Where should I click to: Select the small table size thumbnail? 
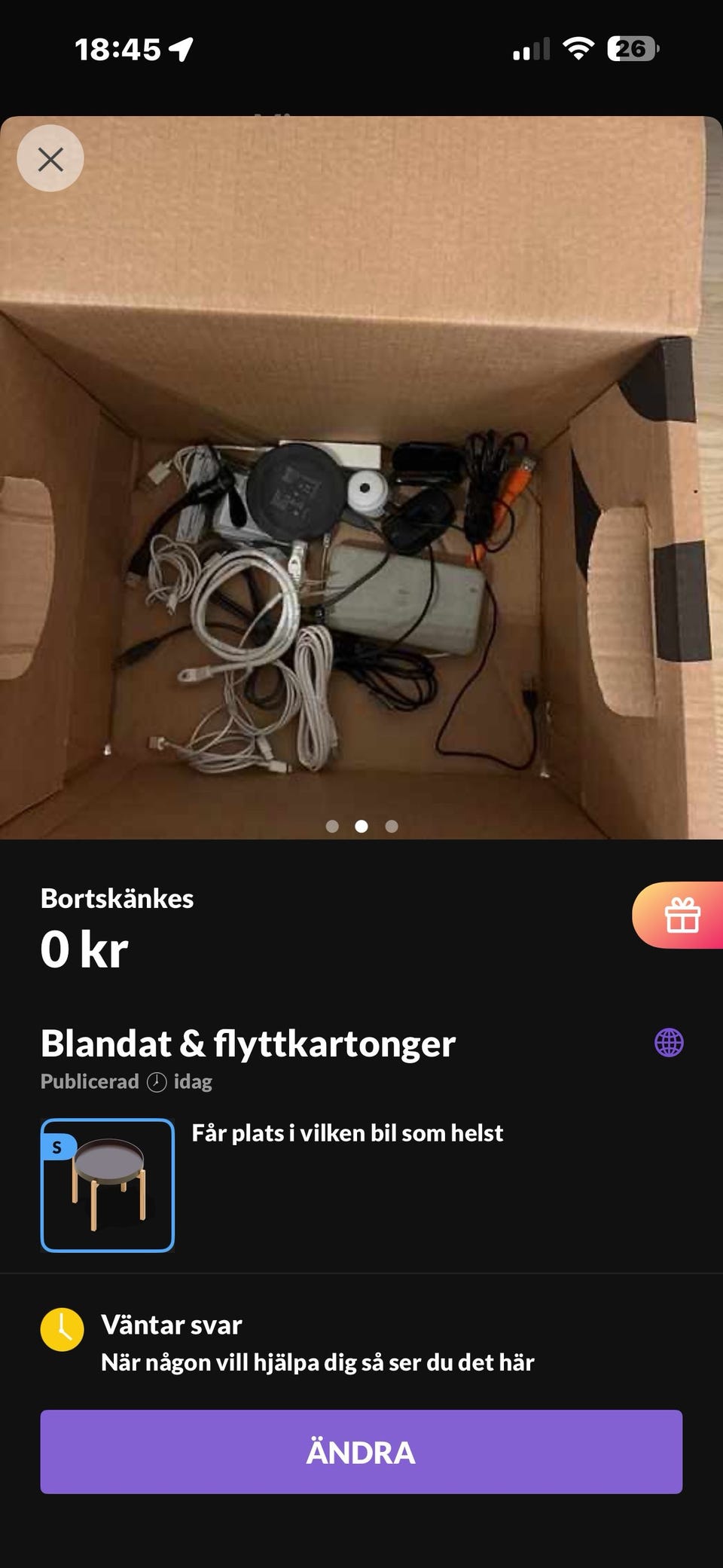(x=108, y=1185)
